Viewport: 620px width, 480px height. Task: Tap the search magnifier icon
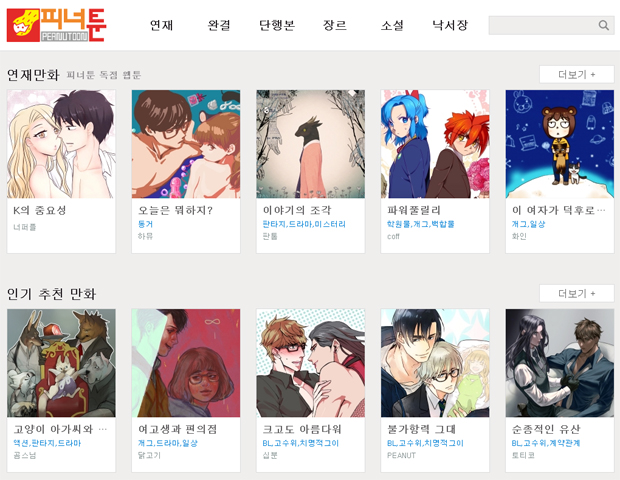coord(604,26)
